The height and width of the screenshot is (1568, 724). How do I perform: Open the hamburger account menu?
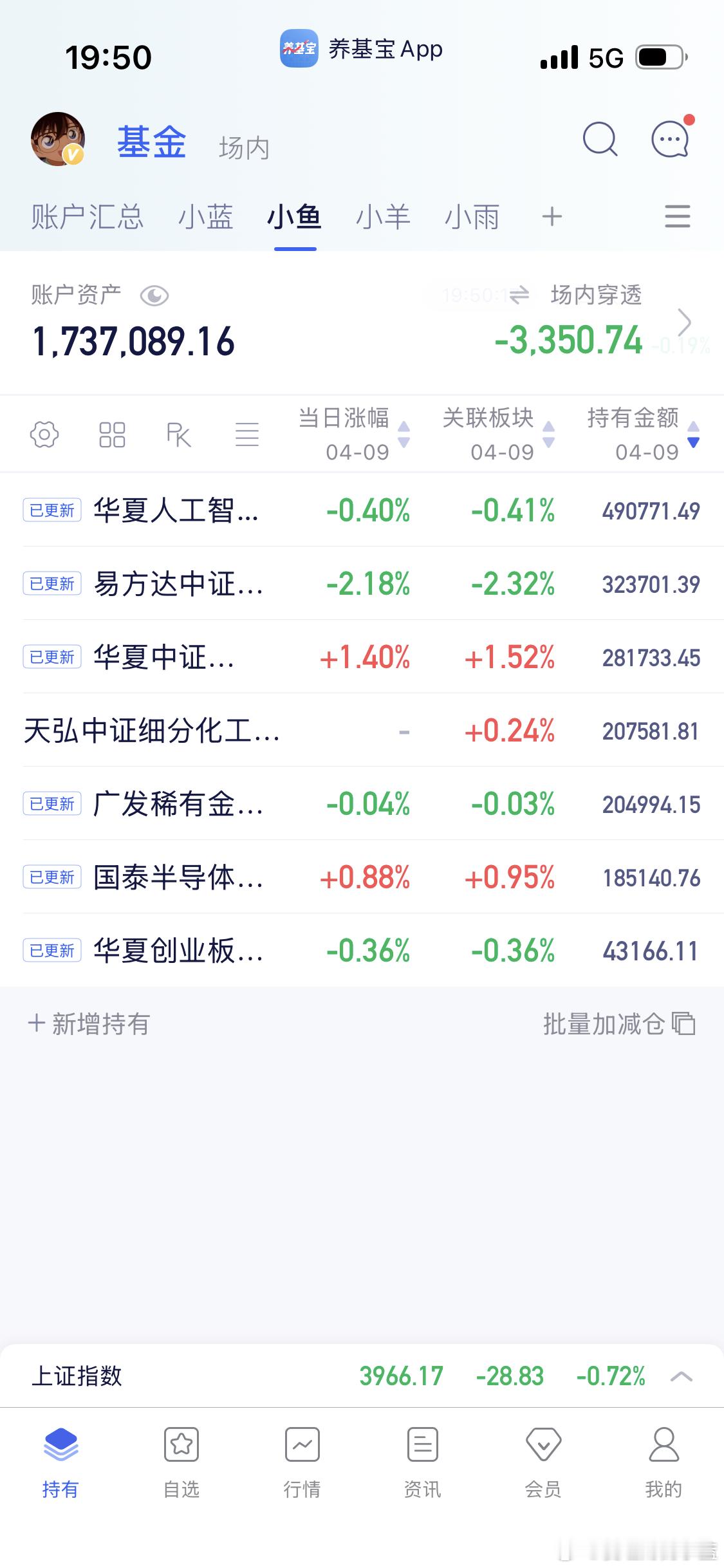[676, 218]
